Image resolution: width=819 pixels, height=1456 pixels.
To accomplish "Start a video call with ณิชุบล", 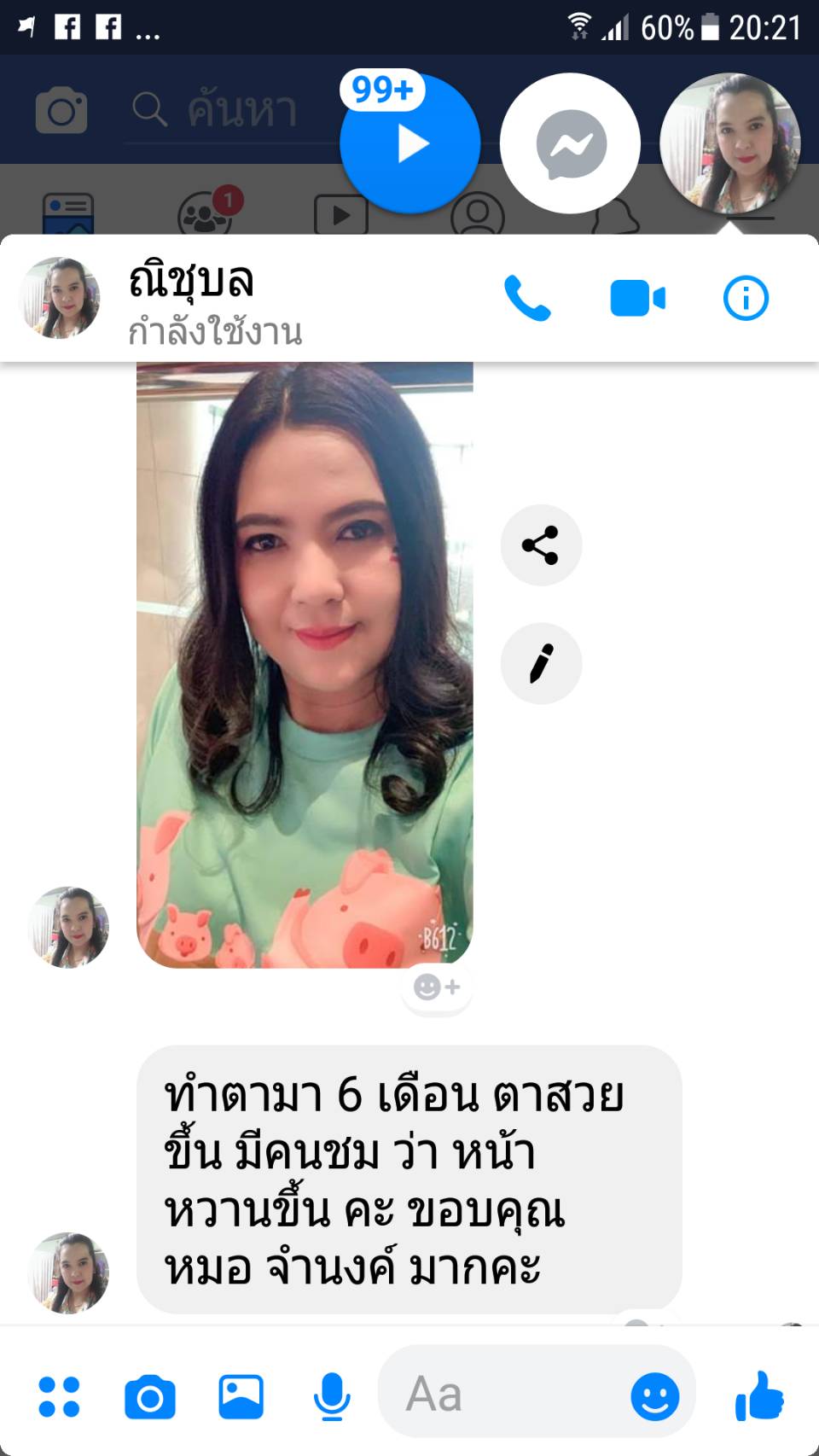I will 637,299.
